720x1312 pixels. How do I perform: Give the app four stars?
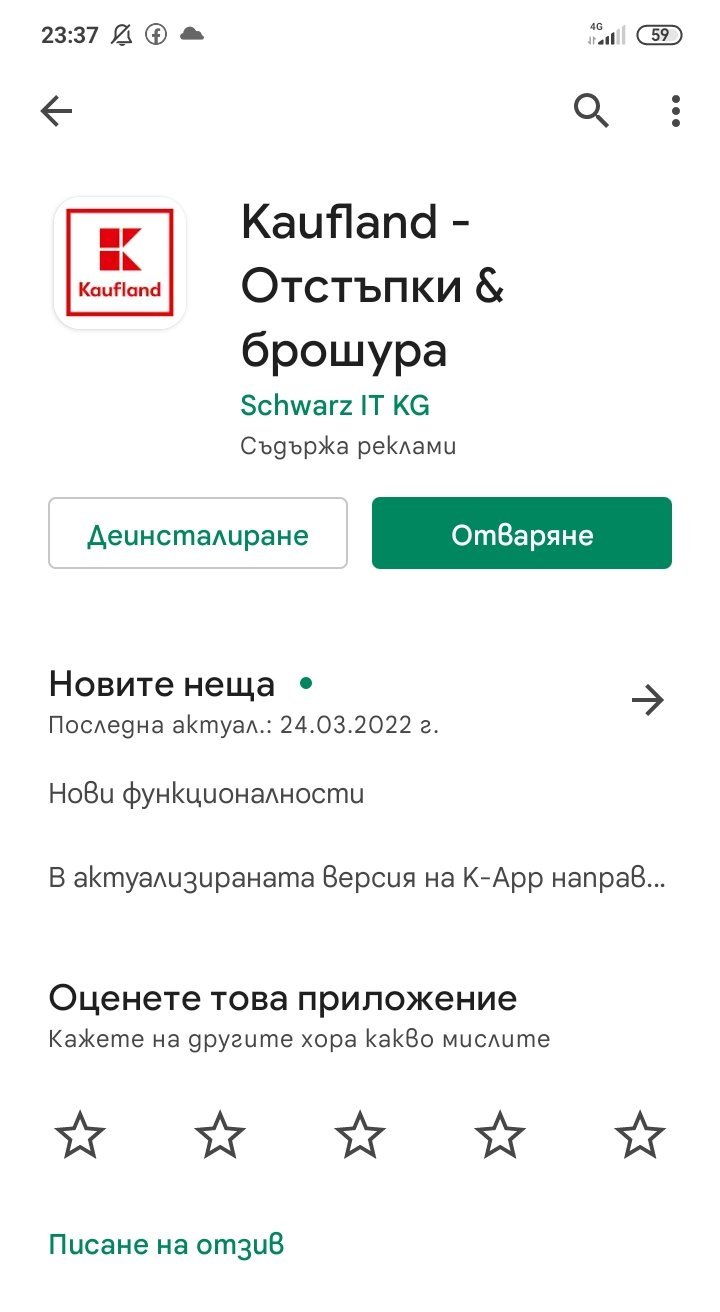pos(500,1135)
